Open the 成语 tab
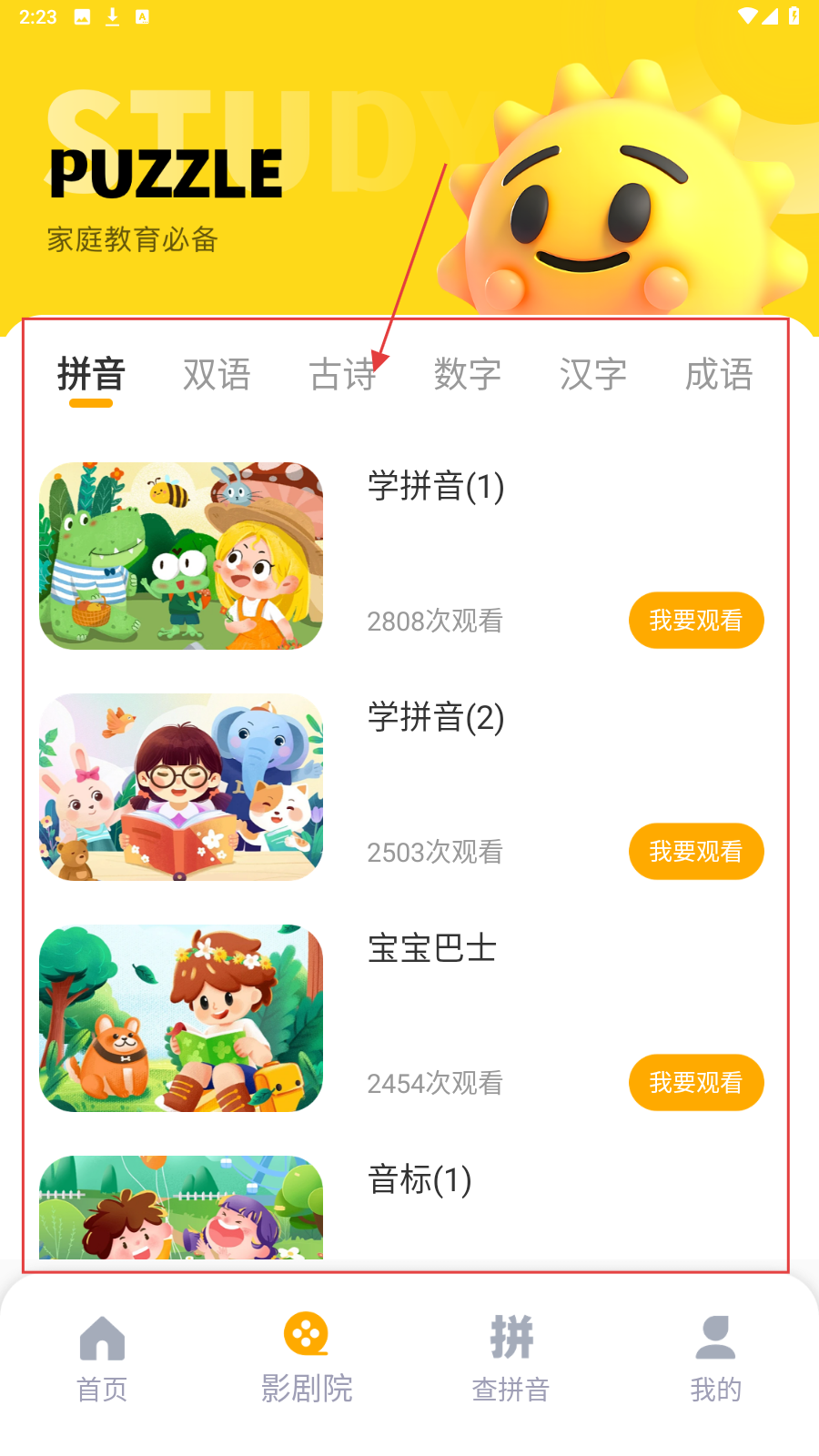819x1456 pixels. pos(719,375)
